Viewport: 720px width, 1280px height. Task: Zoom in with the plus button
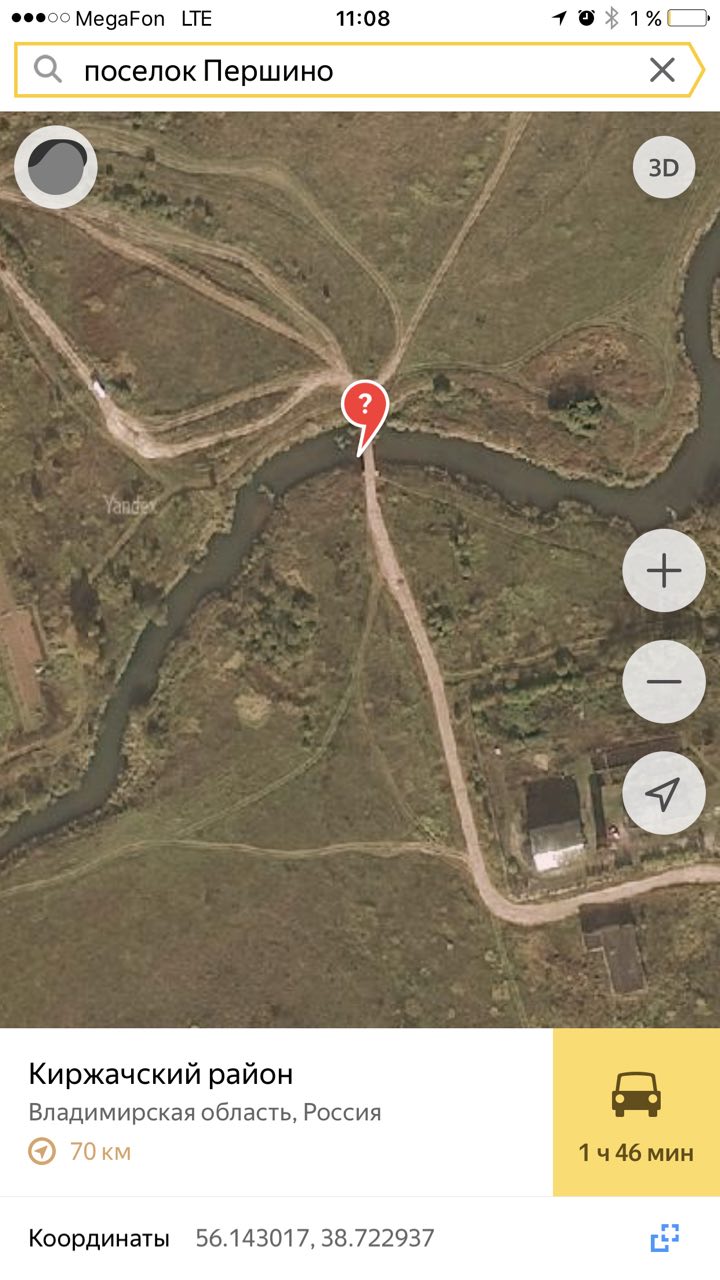coord(664,571)
